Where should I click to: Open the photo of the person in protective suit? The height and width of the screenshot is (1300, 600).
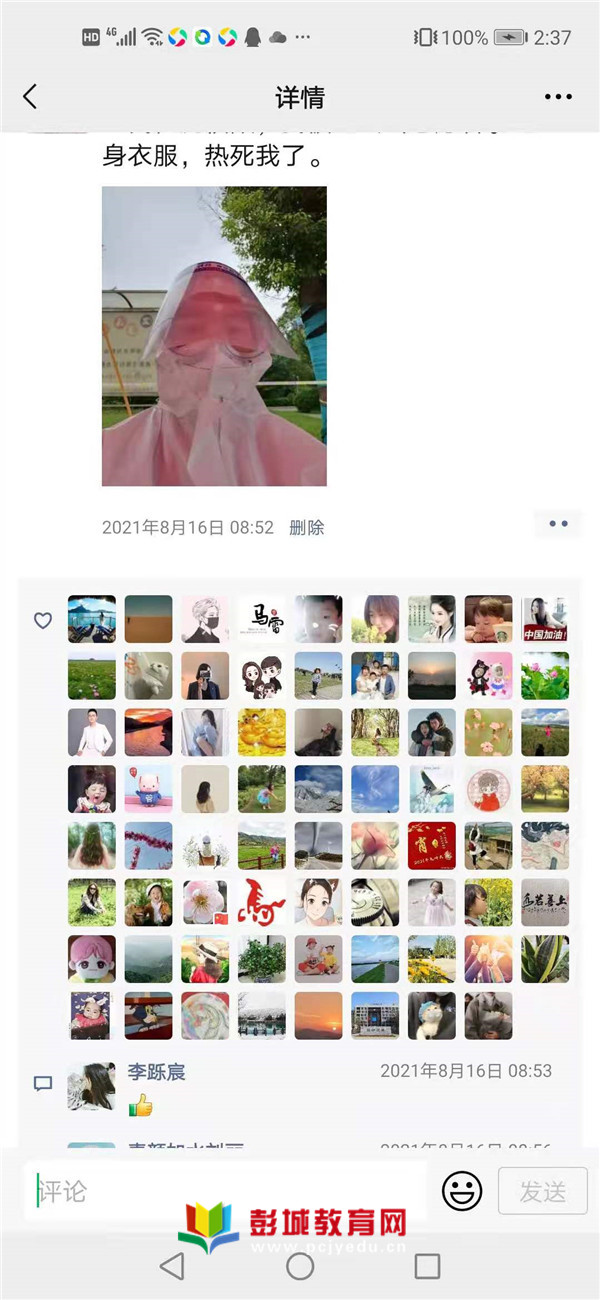[214, 336]
